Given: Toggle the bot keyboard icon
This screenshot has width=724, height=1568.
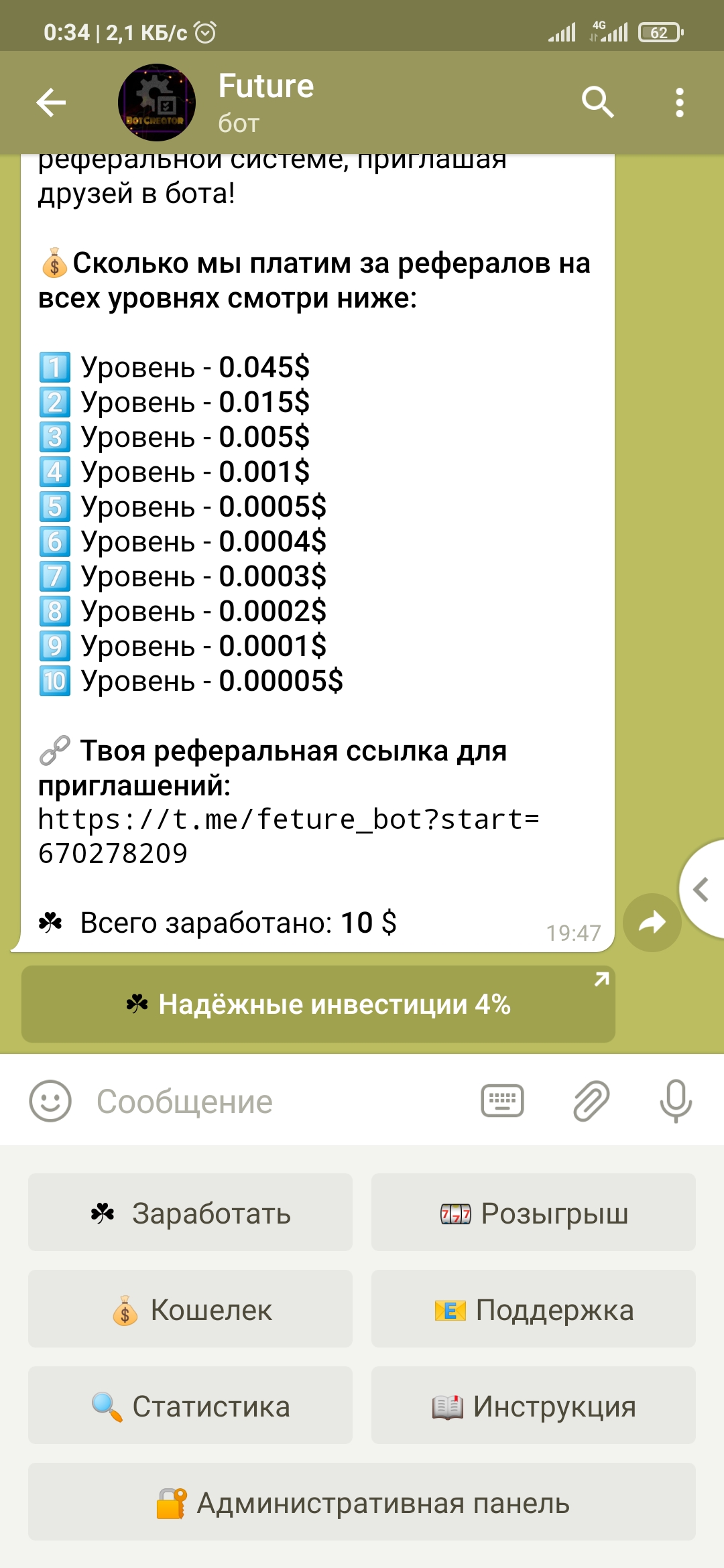Looking at the screenshot, I should [x=502, y=1101].
